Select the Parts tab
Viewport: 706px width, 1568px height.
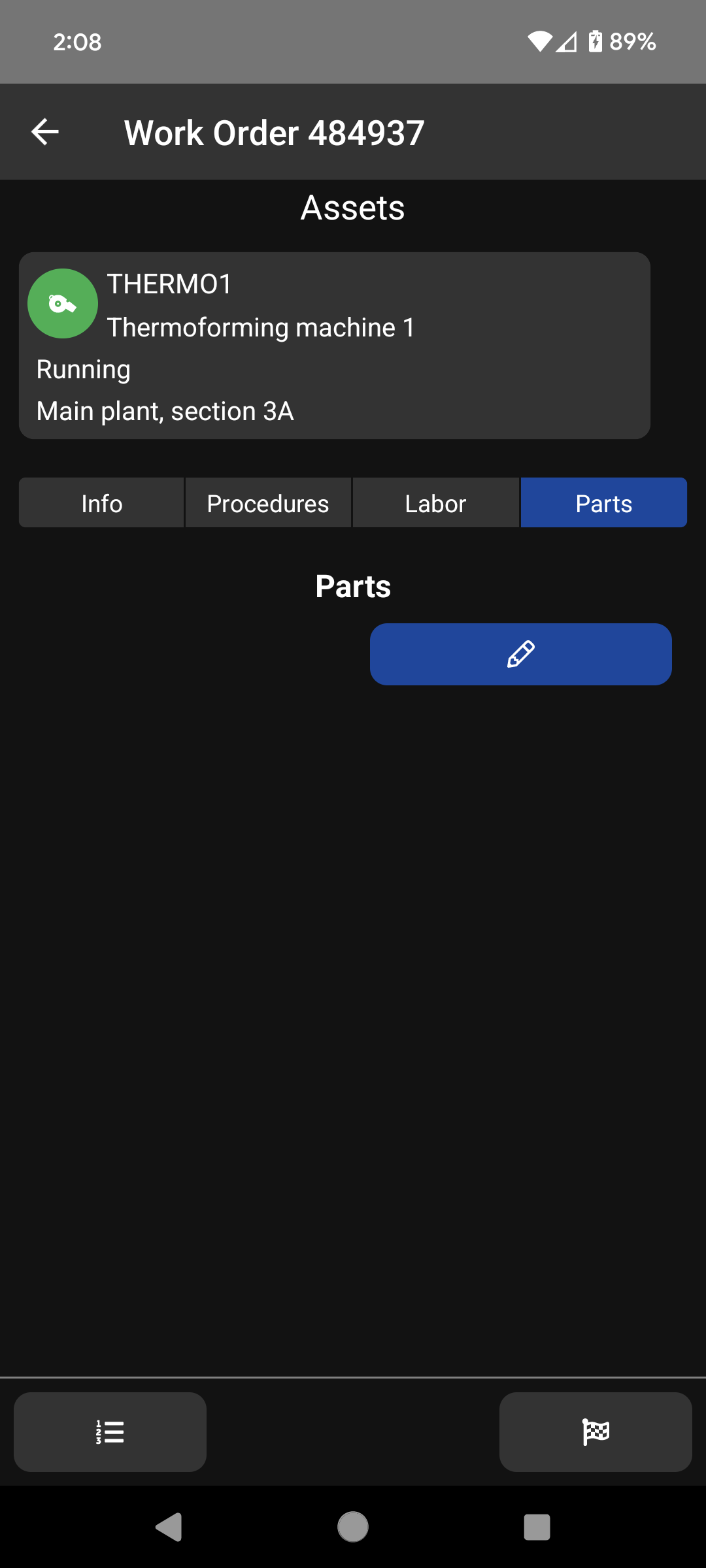[x=603, y=503]
